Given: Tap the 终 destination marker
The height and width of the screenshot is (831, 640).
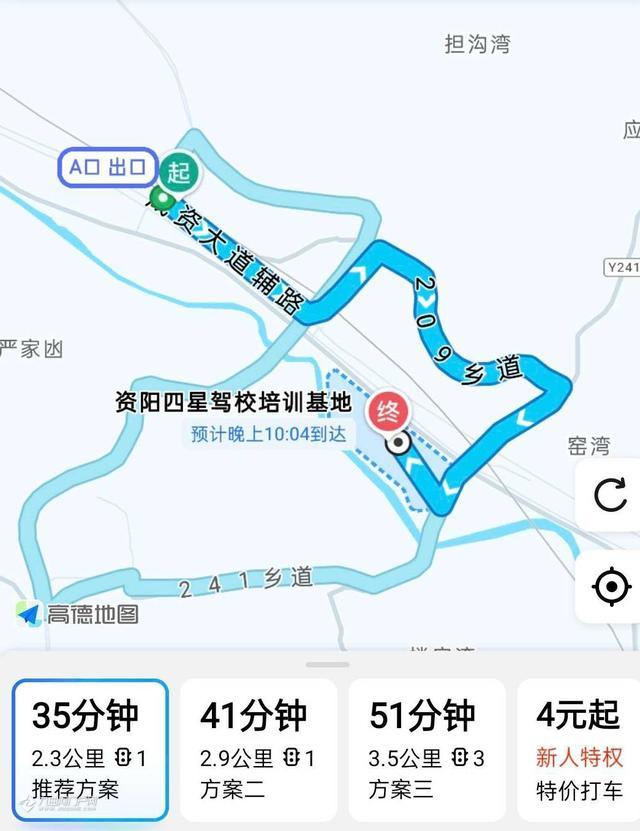Looking at the screenshot, I should point(387,412).
